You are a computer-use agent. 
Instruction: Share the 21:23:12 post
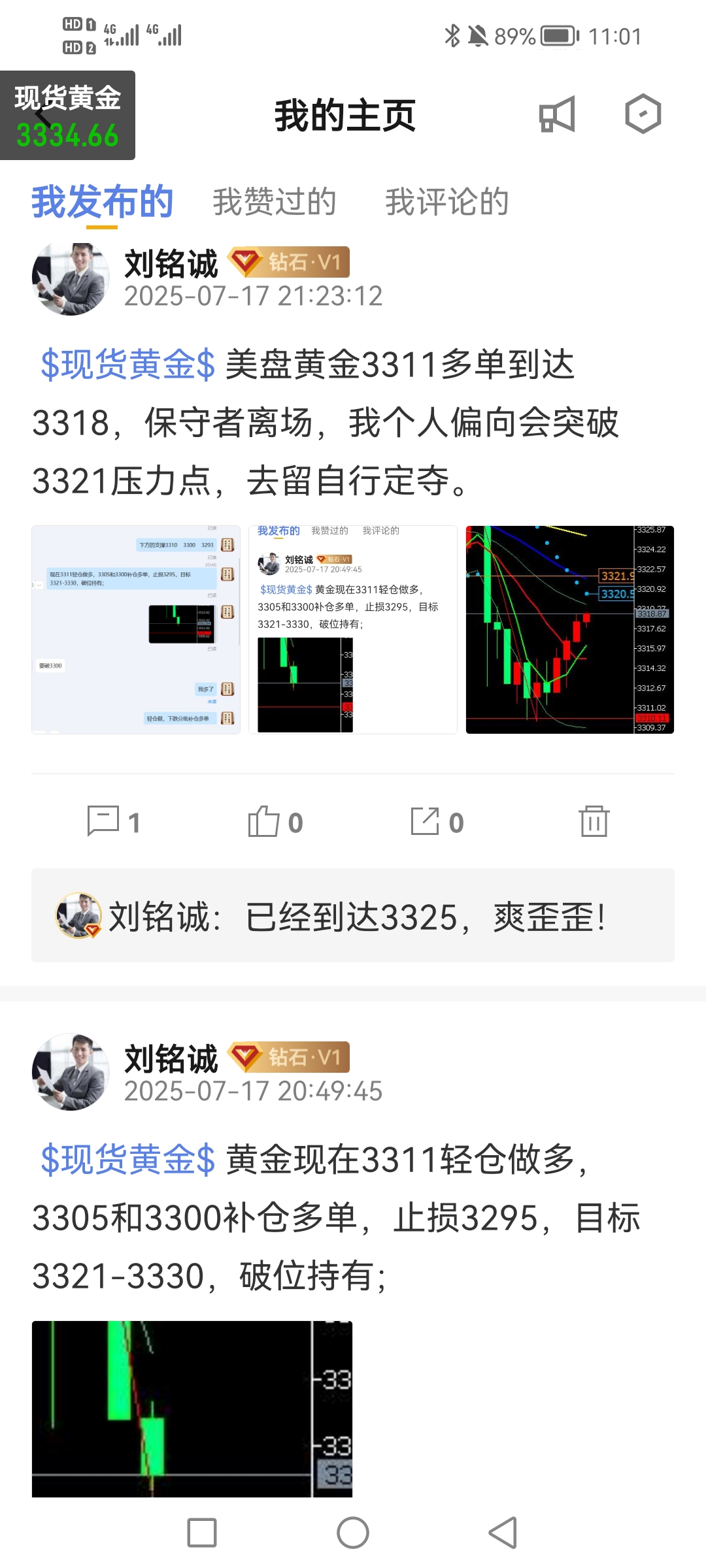pos(437,822)
